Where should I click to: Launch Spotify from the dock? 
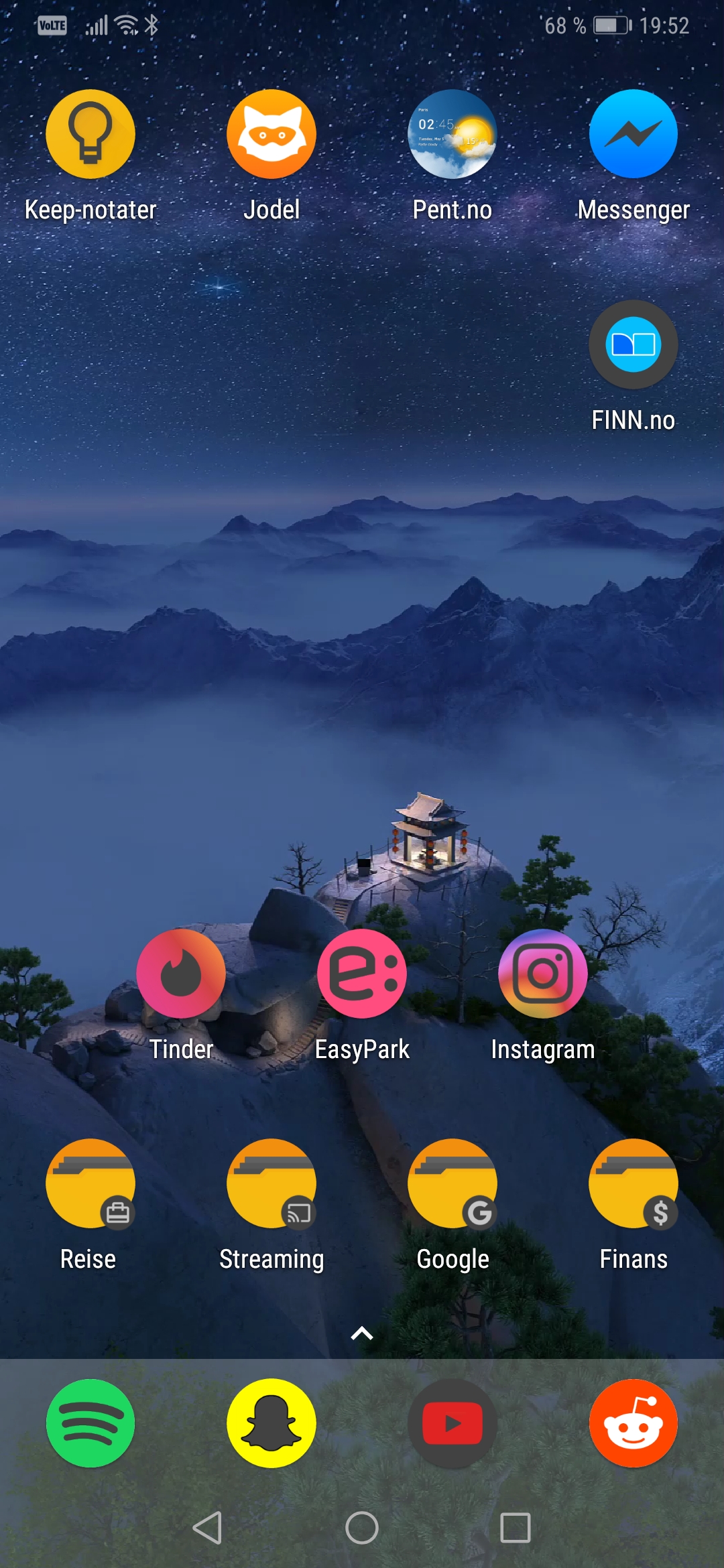click(x=90, y=1423)
